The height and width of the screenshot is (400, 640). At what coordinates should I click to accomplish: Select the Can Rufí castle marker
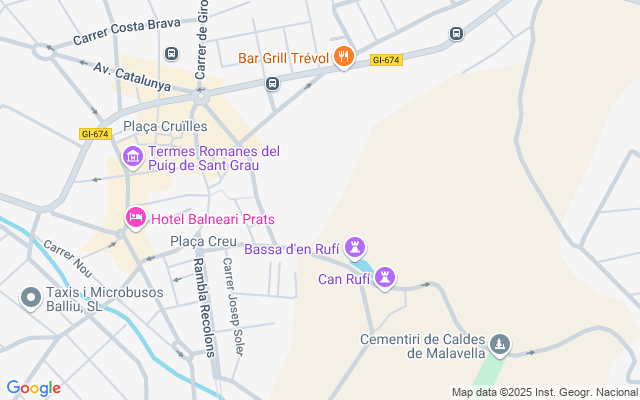pyautogui.click(x=387, y=277)
